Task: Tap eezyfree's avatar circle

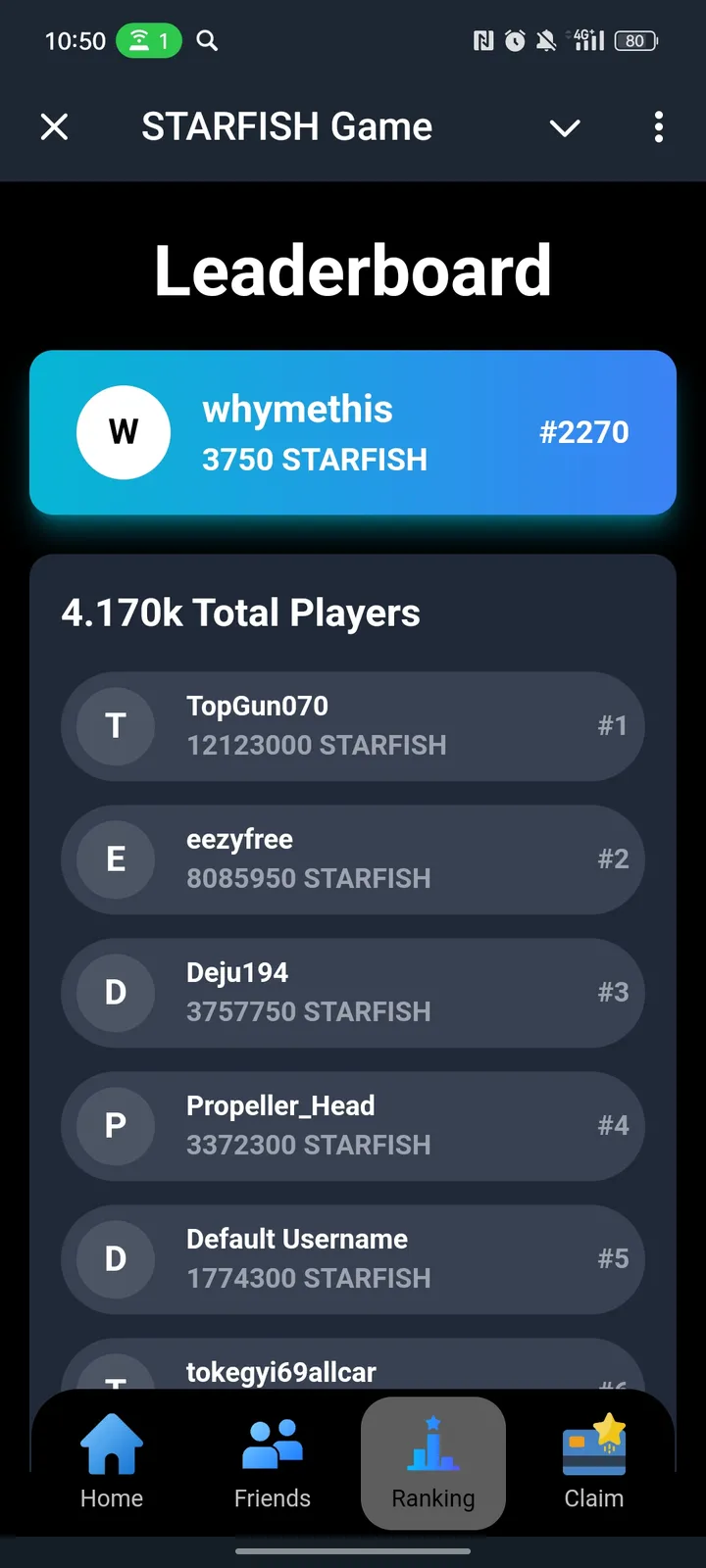Action: [x=116, y=859]
